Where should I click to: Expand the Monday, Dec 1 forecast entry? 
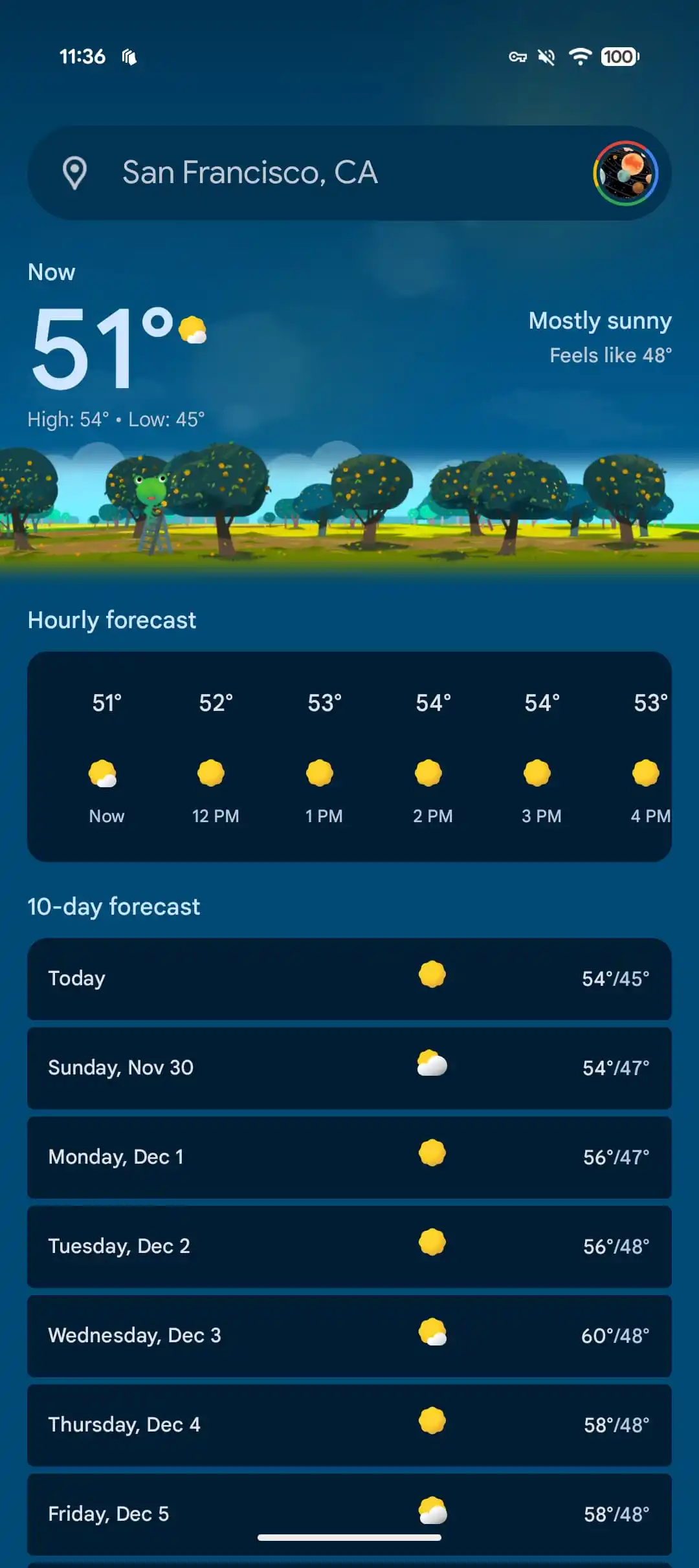[x=349, y=1157]
